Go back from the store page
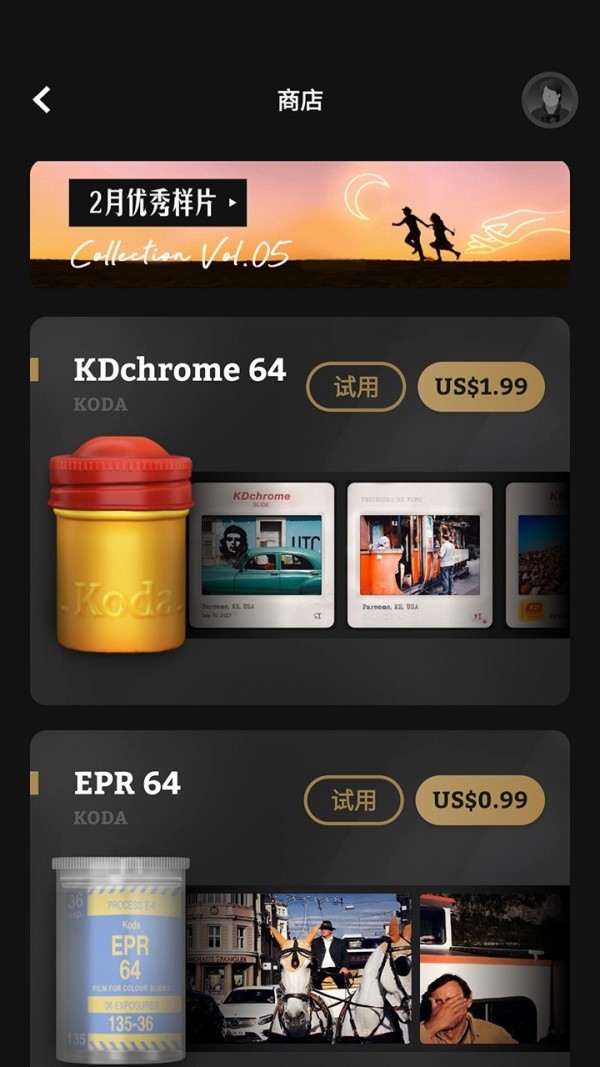This screenshot has height=1067, width=600. [41, 100]
